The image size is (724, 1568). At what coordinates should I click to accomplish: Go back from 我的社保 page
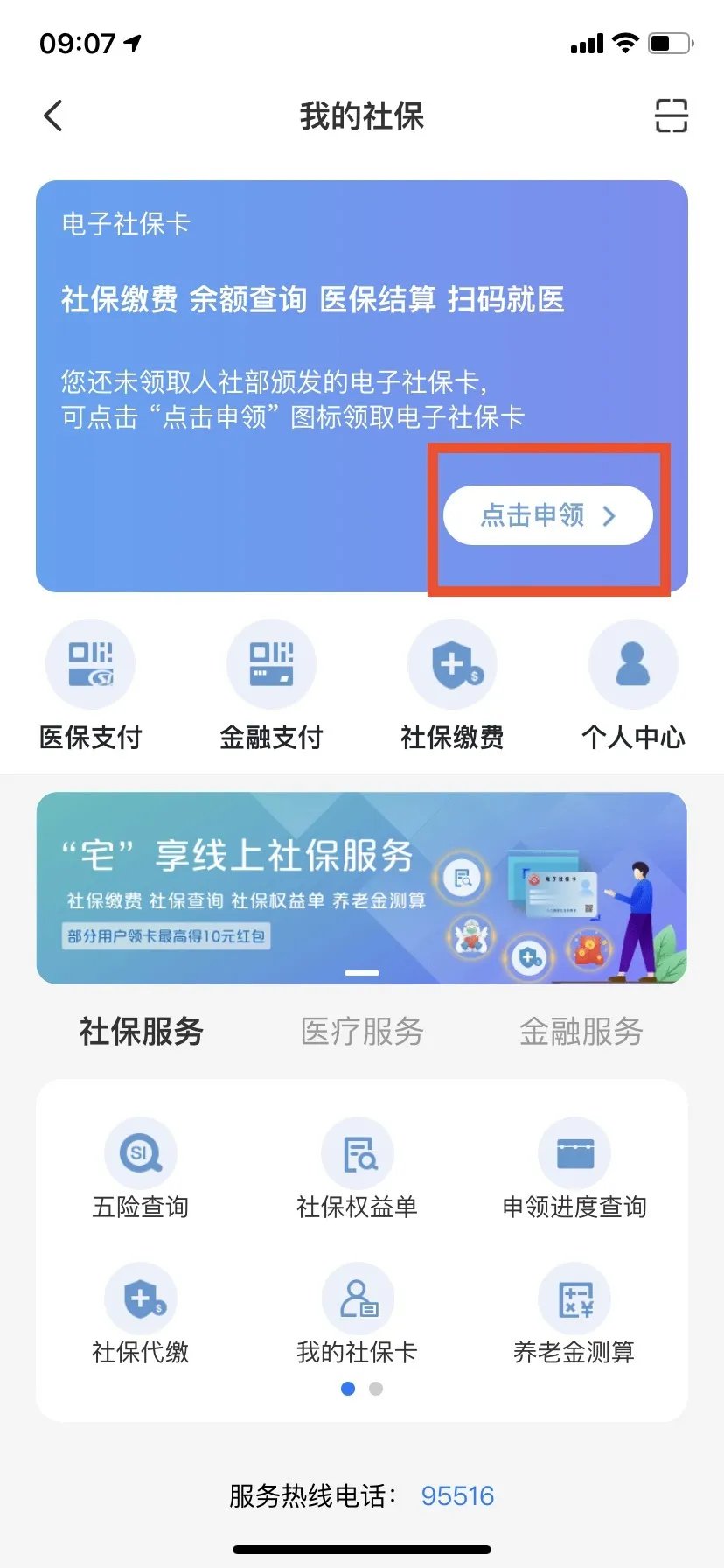53,115
